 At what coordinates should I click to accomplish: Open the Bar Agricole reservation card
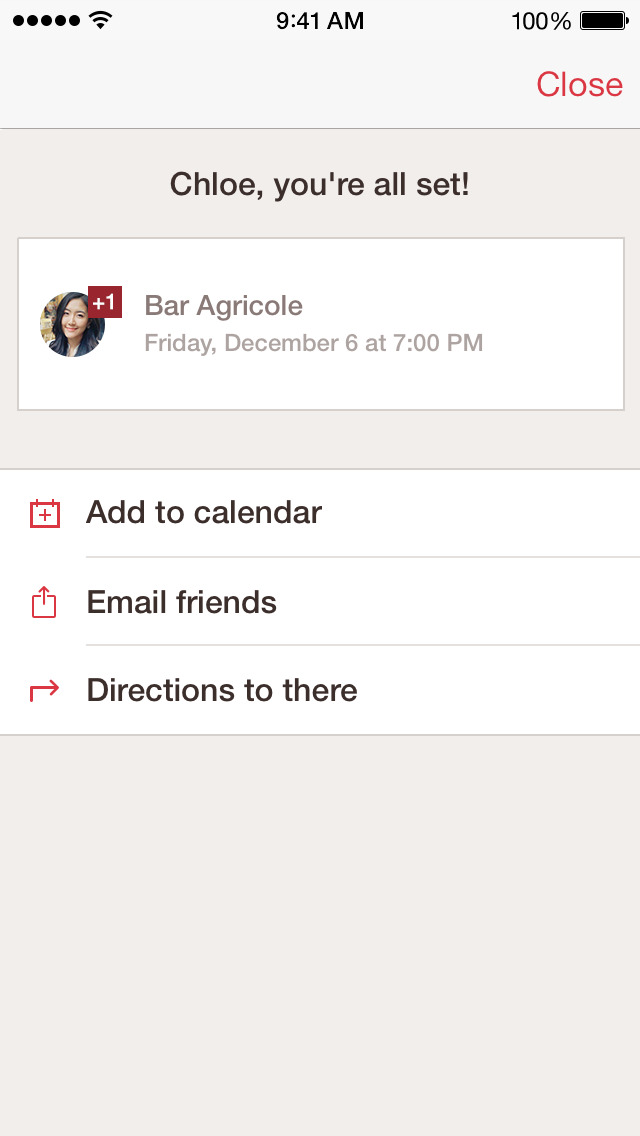click(320, 324)
